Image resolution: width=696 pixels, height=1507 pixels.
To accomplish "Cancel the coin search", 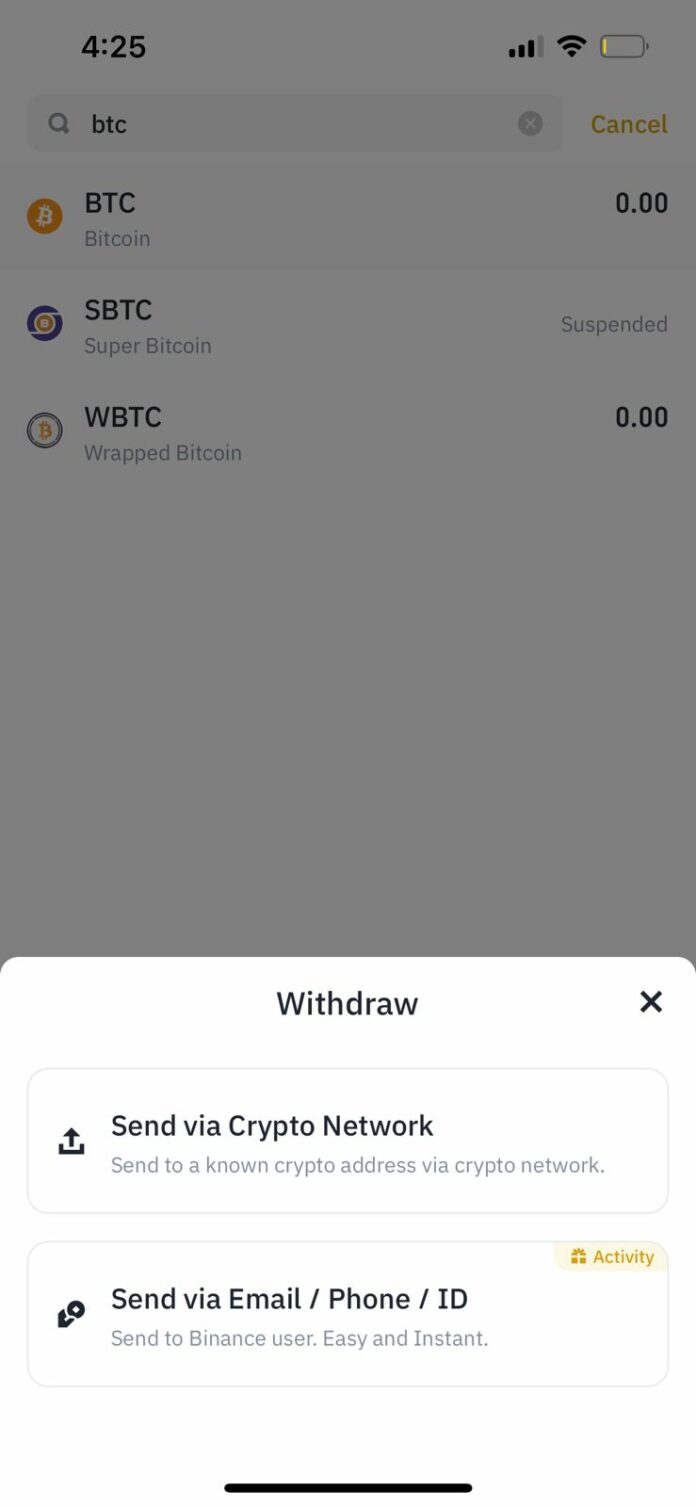I will click(x=628, y=124).
